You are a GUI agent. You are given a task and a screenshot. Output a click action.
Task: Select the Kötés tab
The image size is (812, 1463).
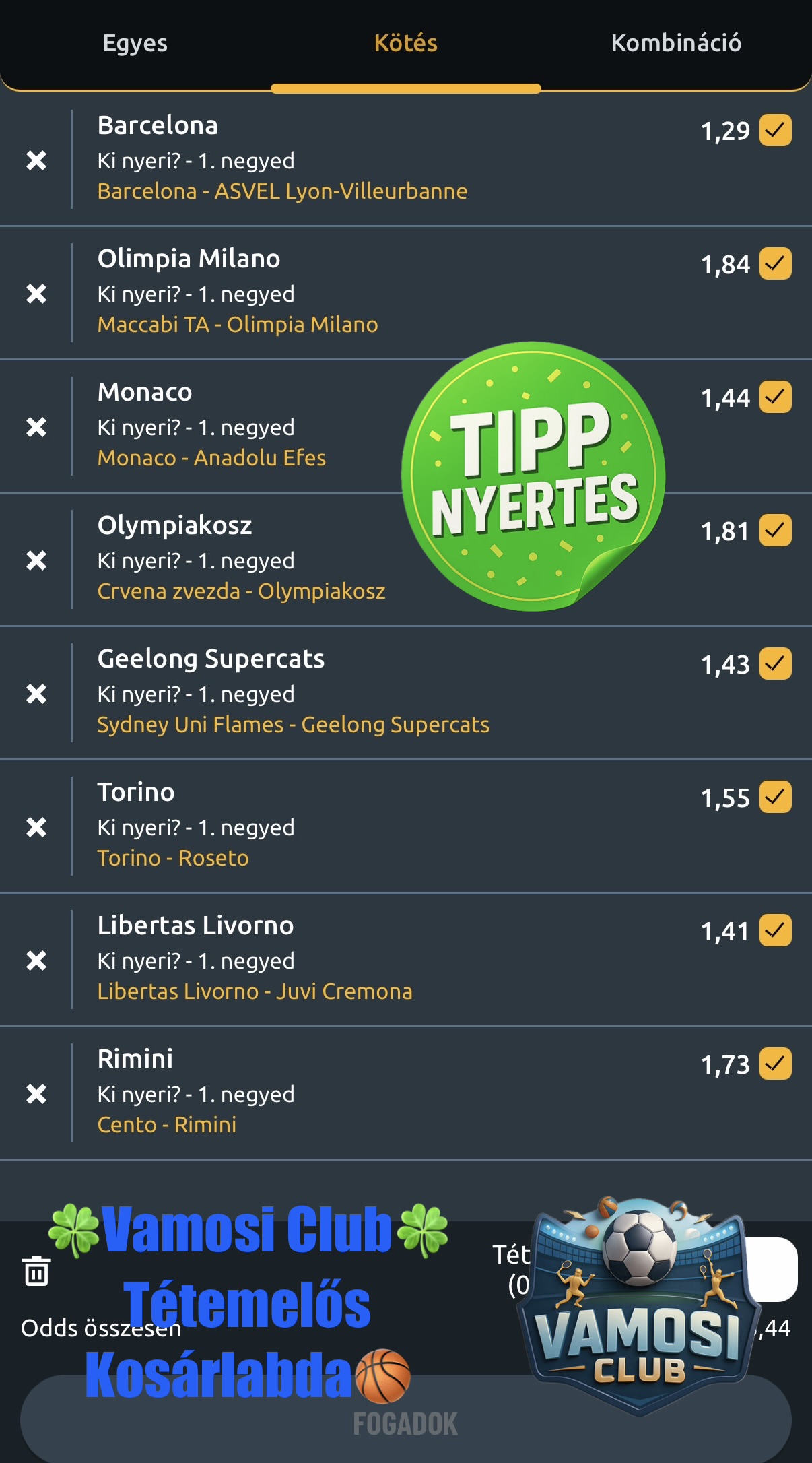pos(405,44)
